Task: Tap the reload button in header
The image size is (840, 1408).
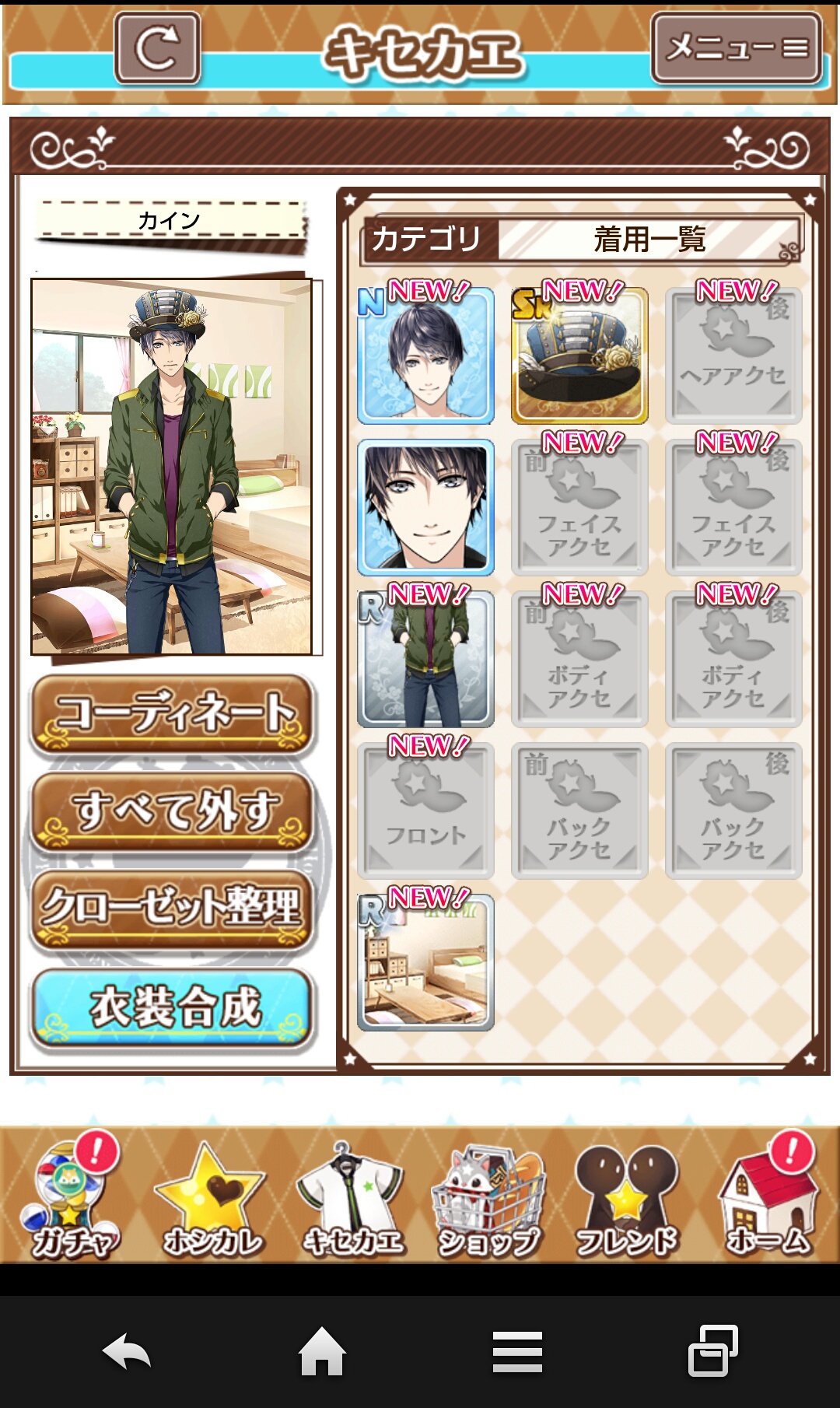Action: [x=158, y=48]
